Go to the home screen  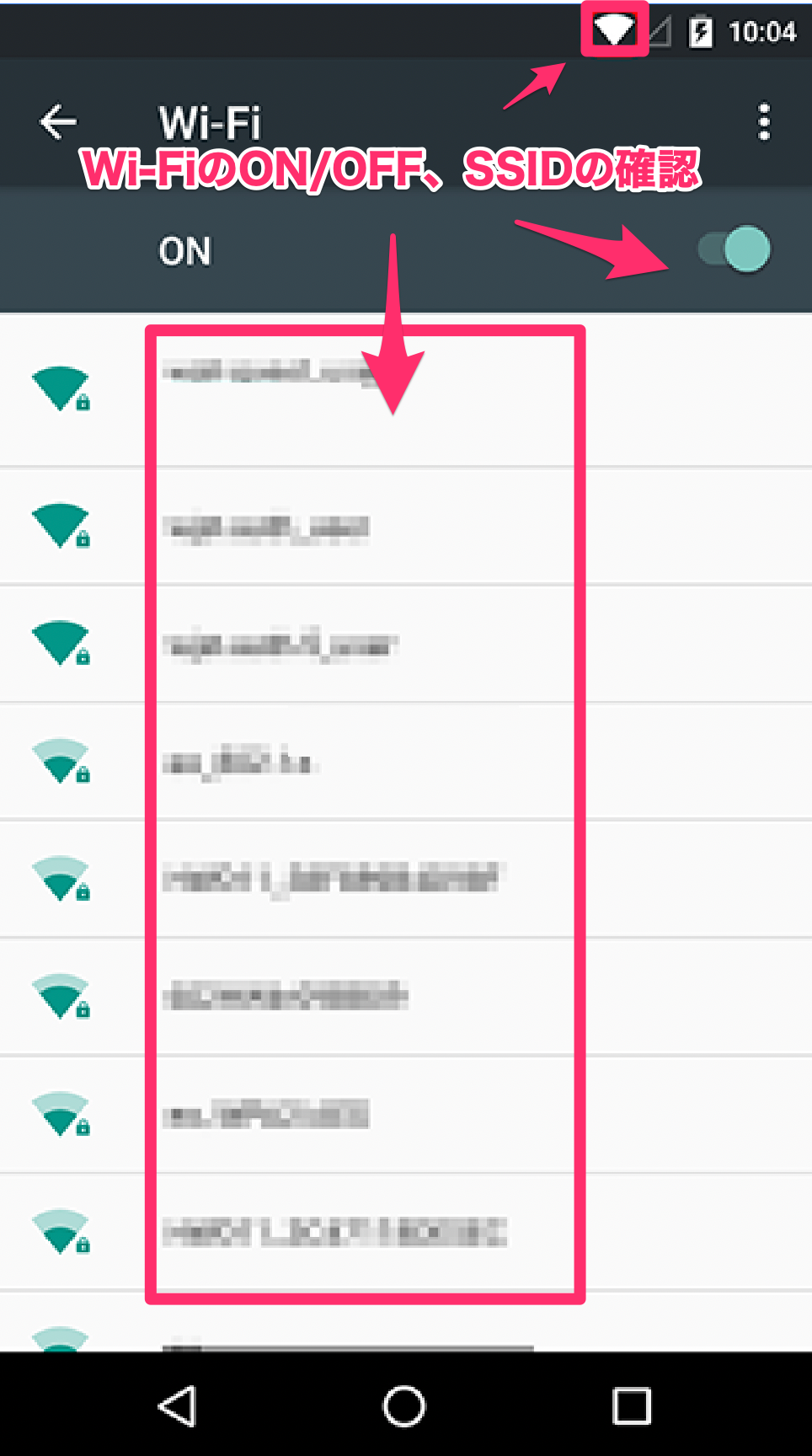(404, 1405)
